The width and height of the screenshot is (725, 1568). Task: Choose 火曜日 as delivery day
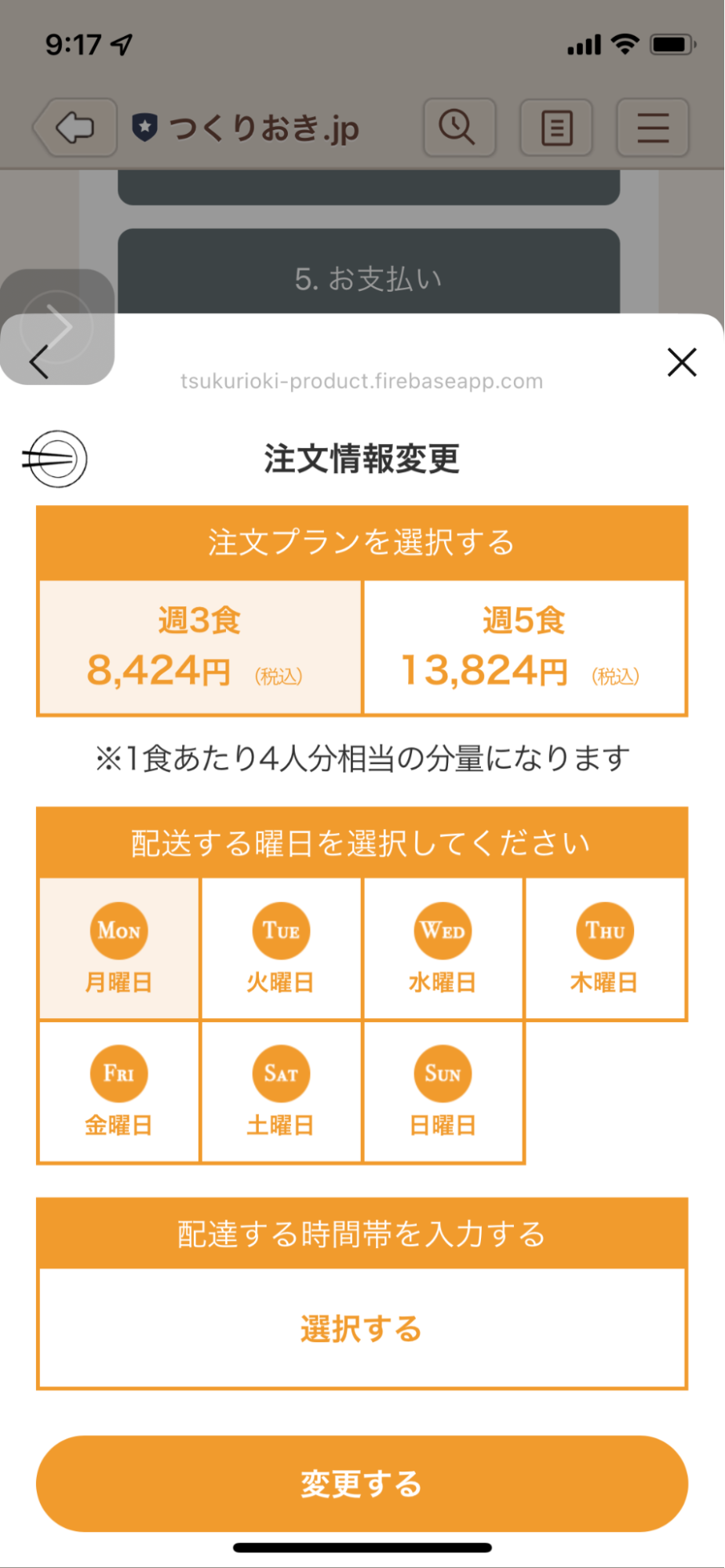[281, 948]
